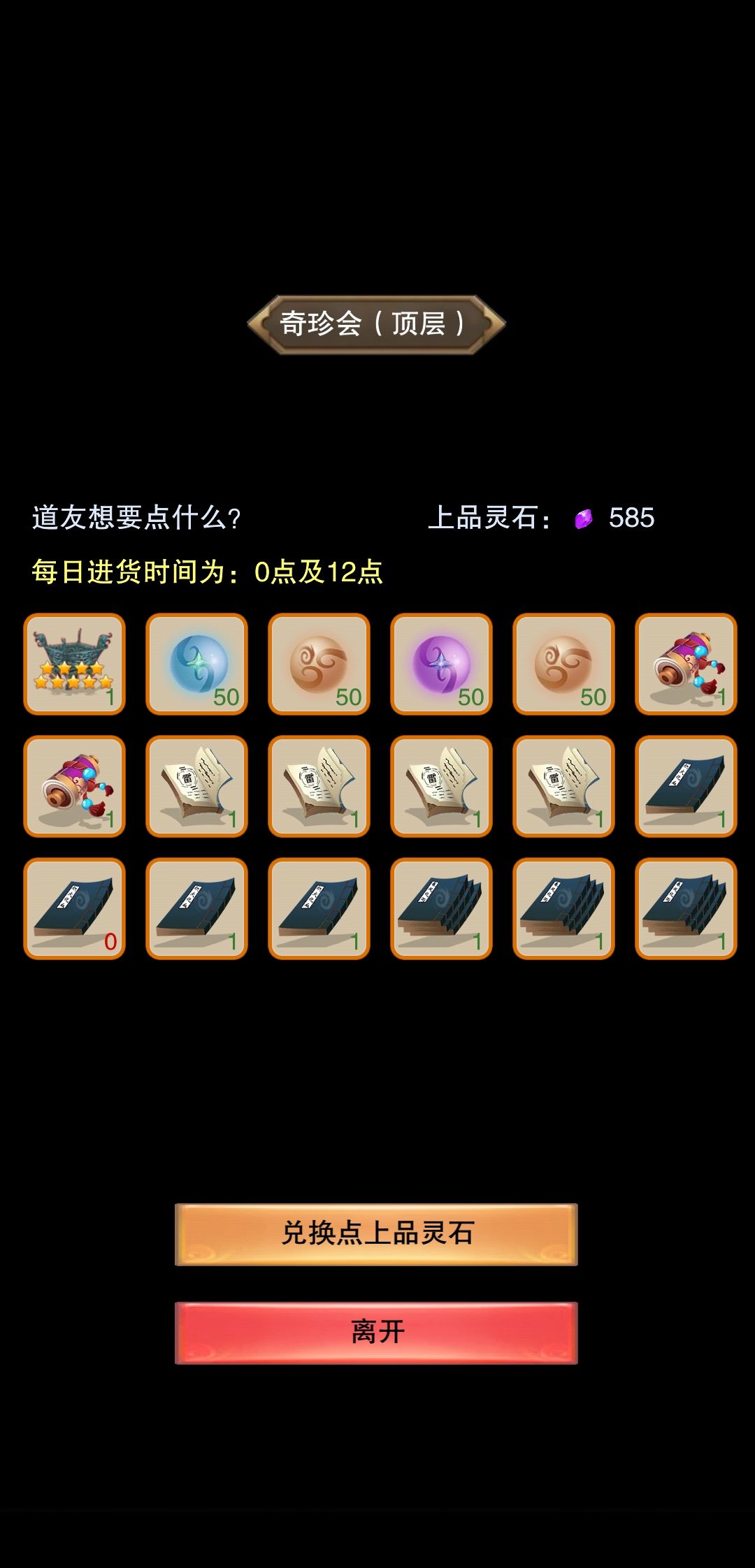Select the puppet scroll item starting the second row

[x=75, y=785]
